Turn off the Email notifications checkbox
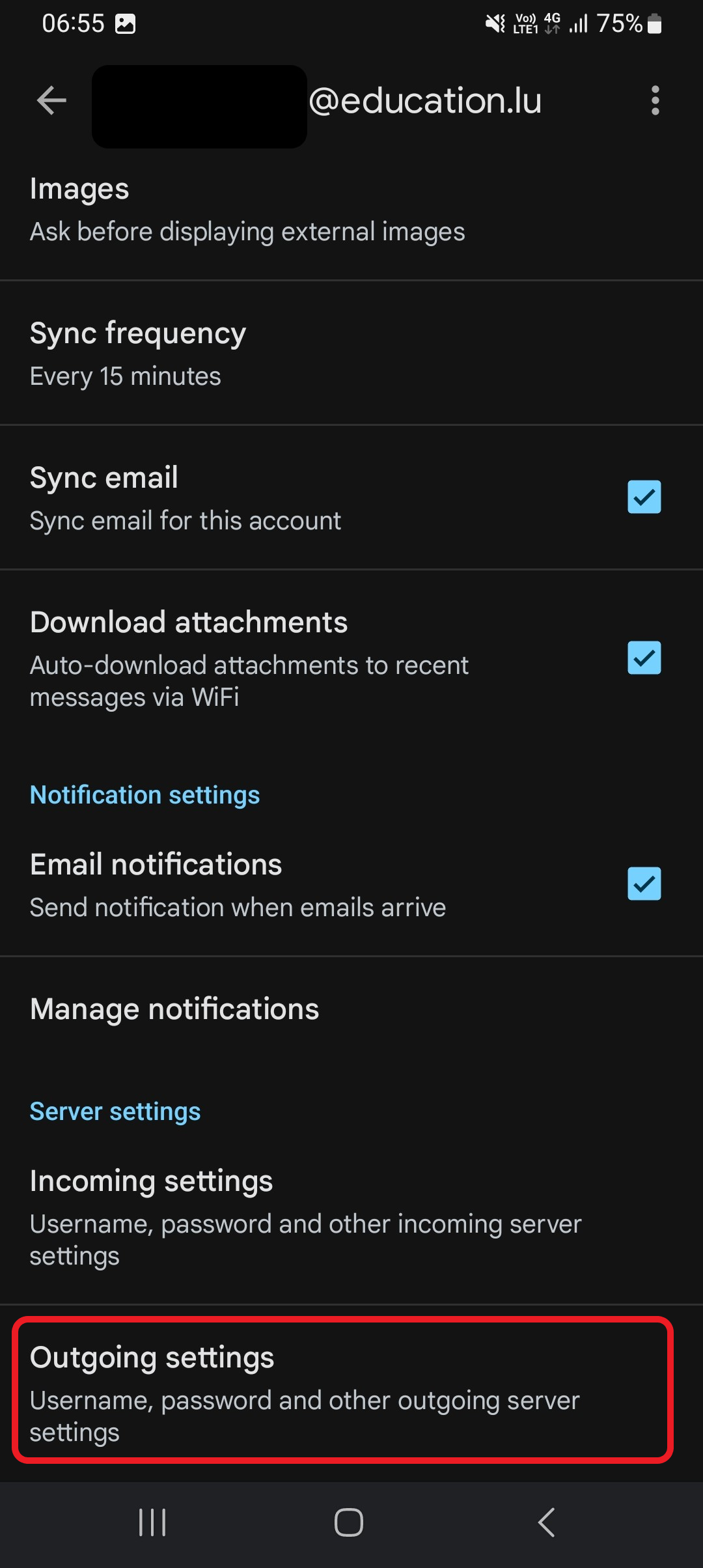The image size is (703, 1568). tap(644, 884)
